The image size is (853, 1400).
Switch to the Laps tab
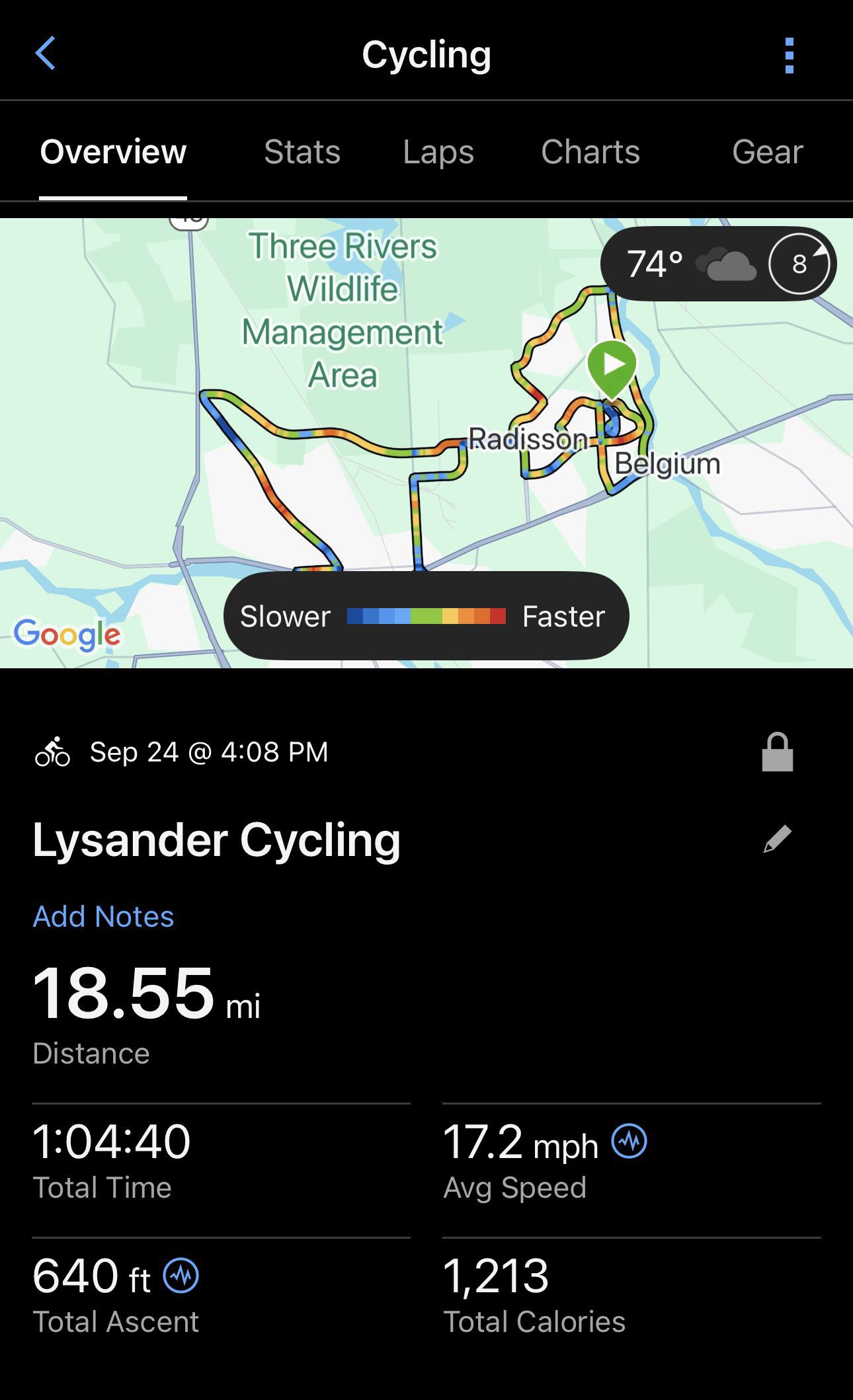[438, 152]
